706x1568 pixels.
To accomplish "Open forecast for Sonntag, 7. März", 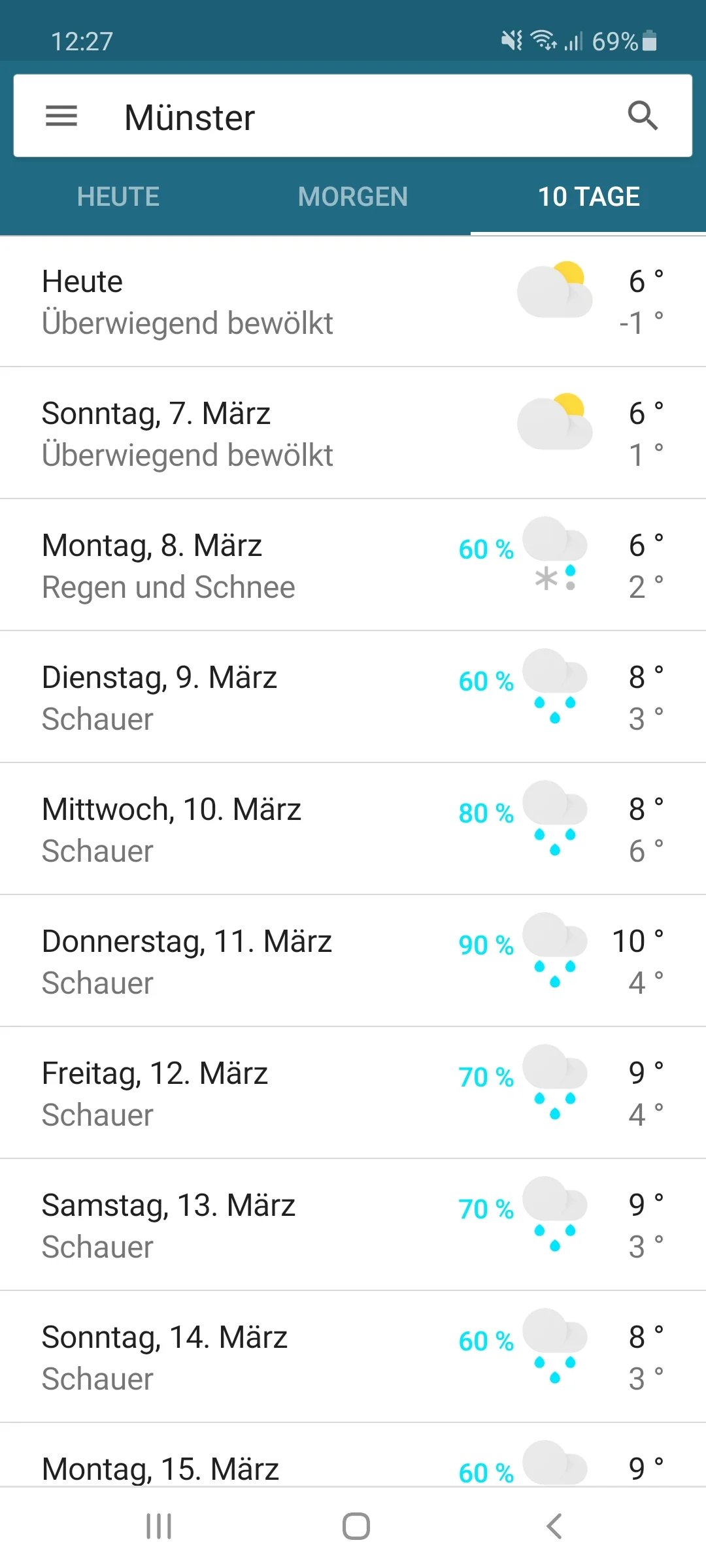I will tap(353, 434).
